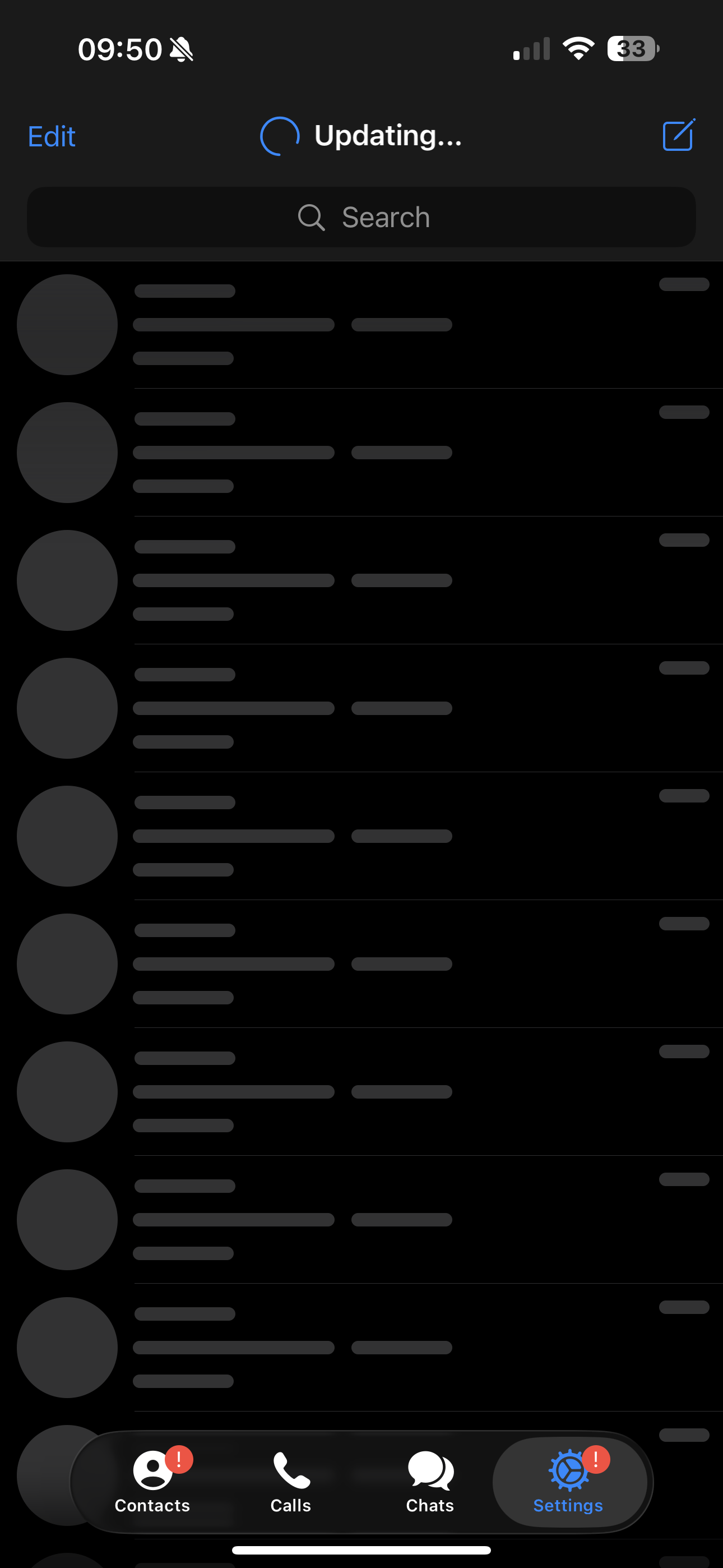Screen dimensions: 723x1568
Task: Tap the Edit button
Action: 52,136
